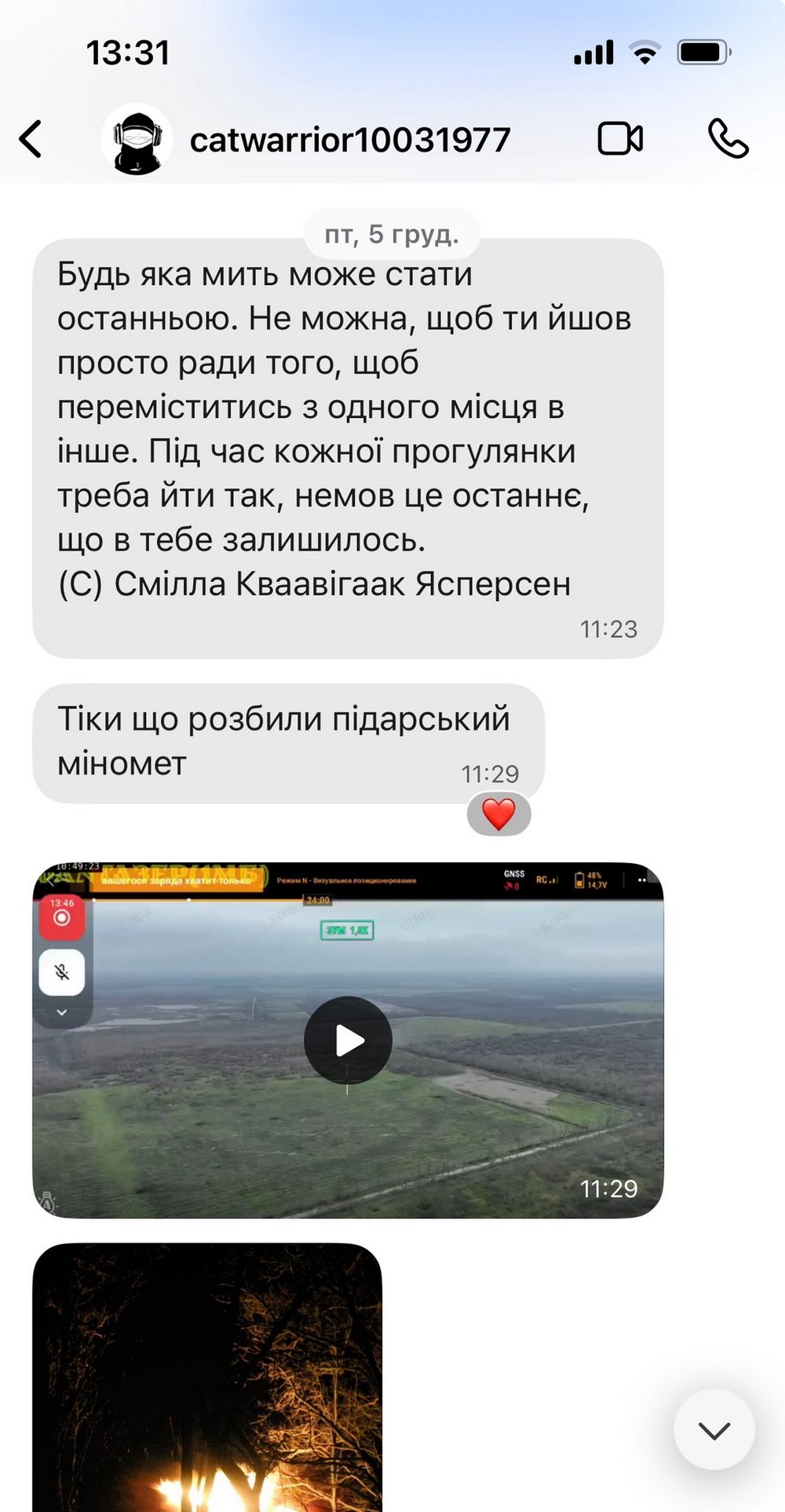
Task: Unmute the microphone in the recording overlay
Action: [x=62, y=972]
